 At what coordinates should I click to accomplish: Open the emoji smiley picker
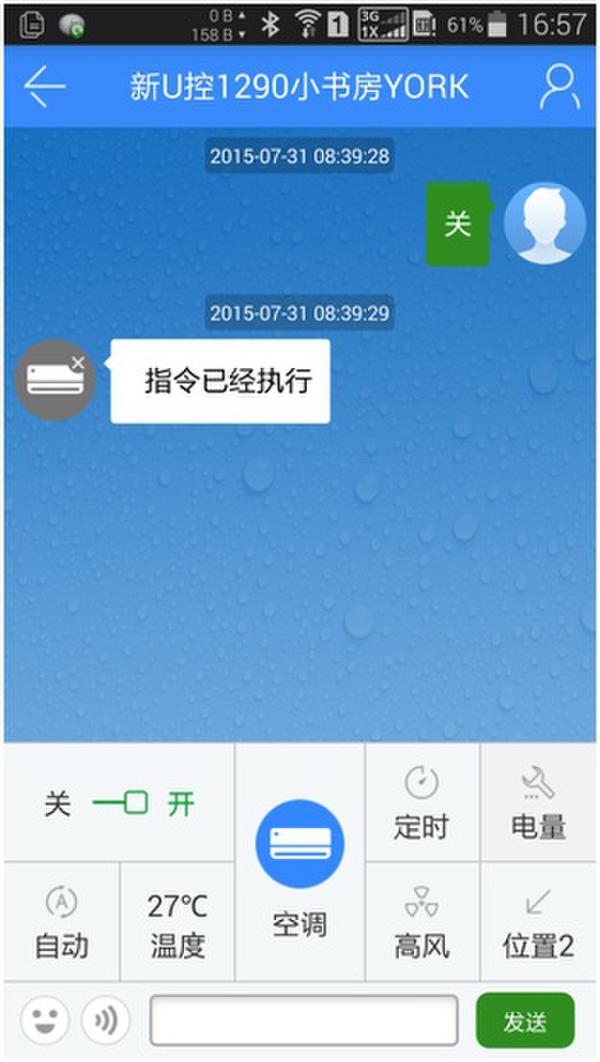45,1020
